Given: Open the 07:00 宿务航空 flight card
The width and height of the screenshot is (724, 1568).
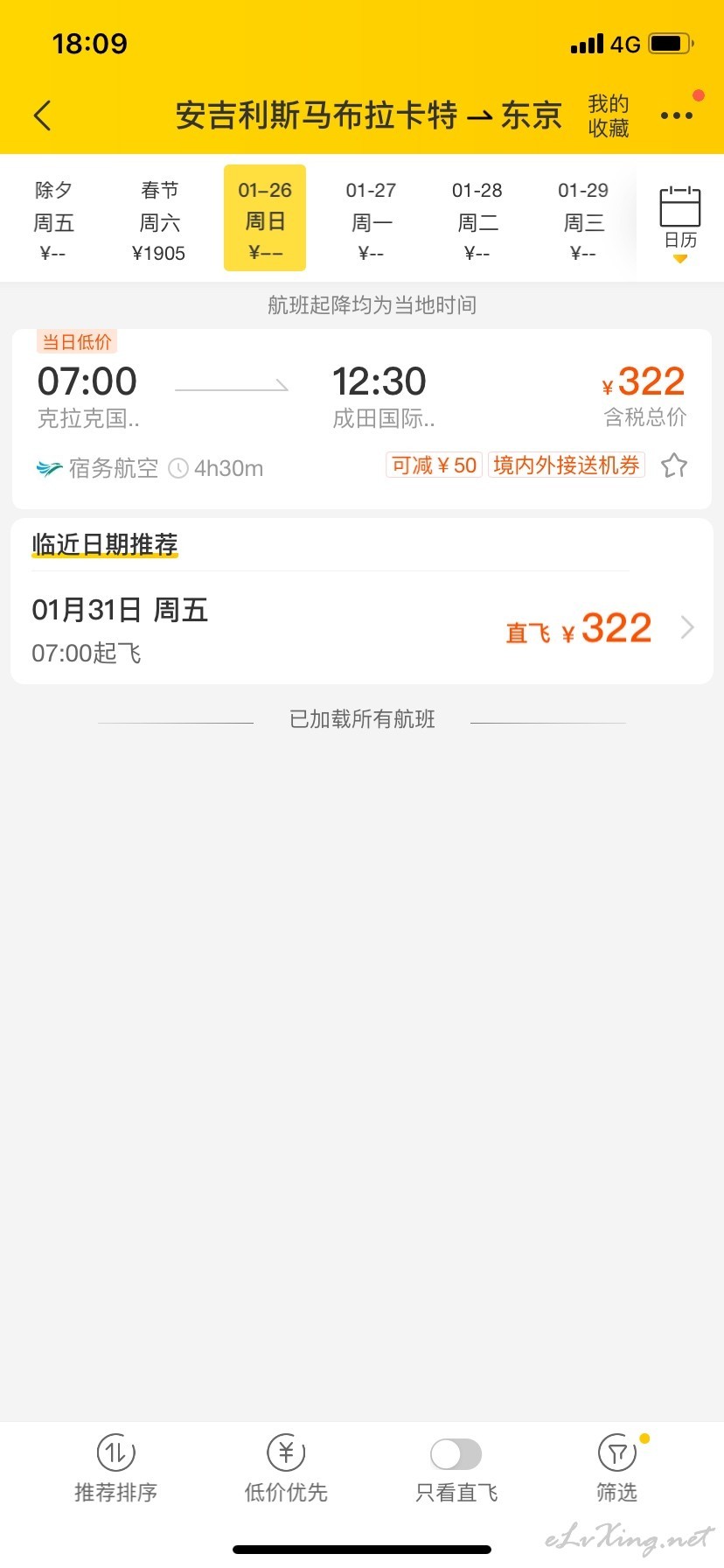Looking at the screenshot, I should [362, 419].
